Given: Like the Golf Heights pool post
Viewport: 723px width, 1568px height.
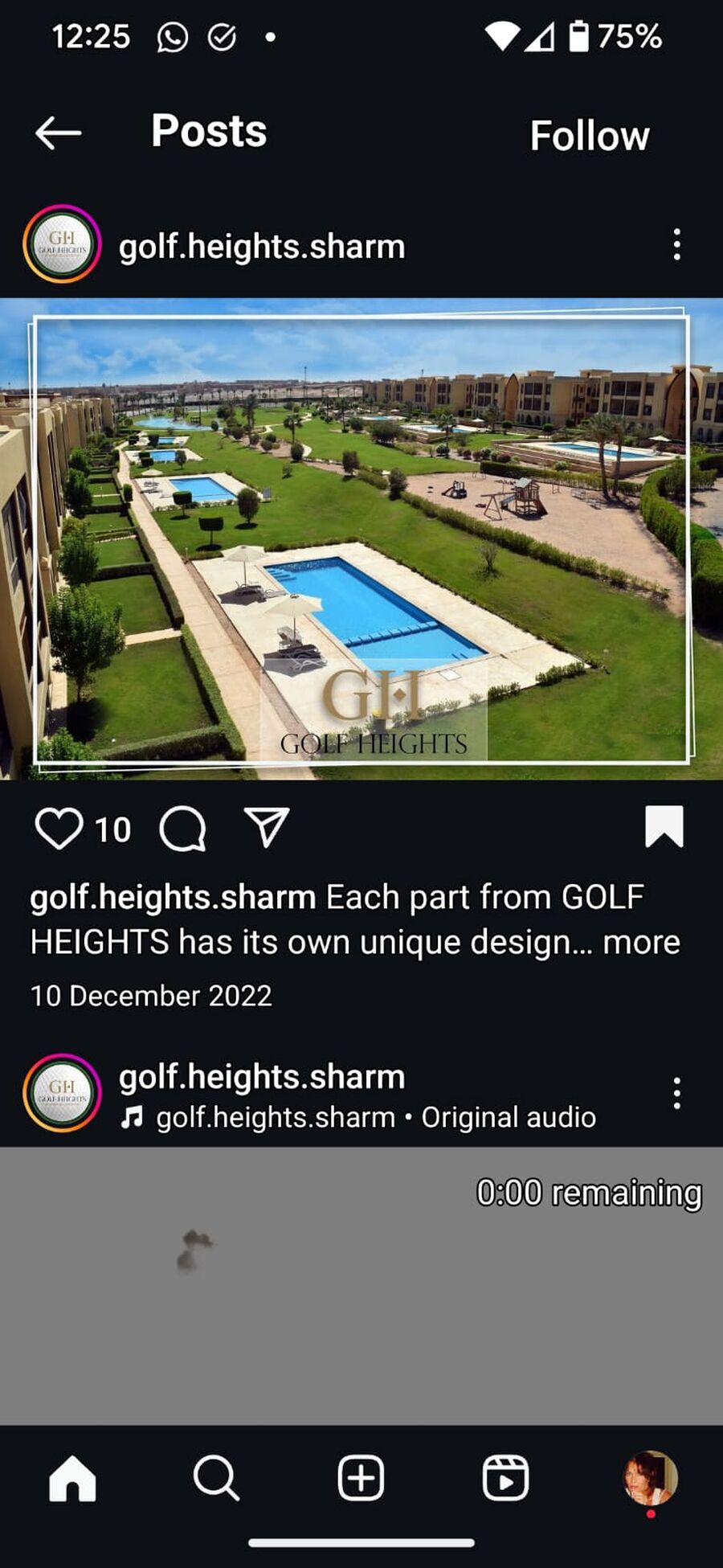Looking at the screenshot, I should pos(59,829).
